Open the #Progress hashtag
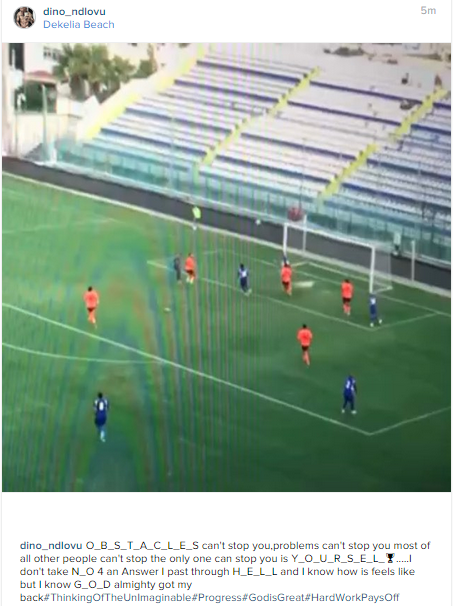453x606 pixels. 215,597
